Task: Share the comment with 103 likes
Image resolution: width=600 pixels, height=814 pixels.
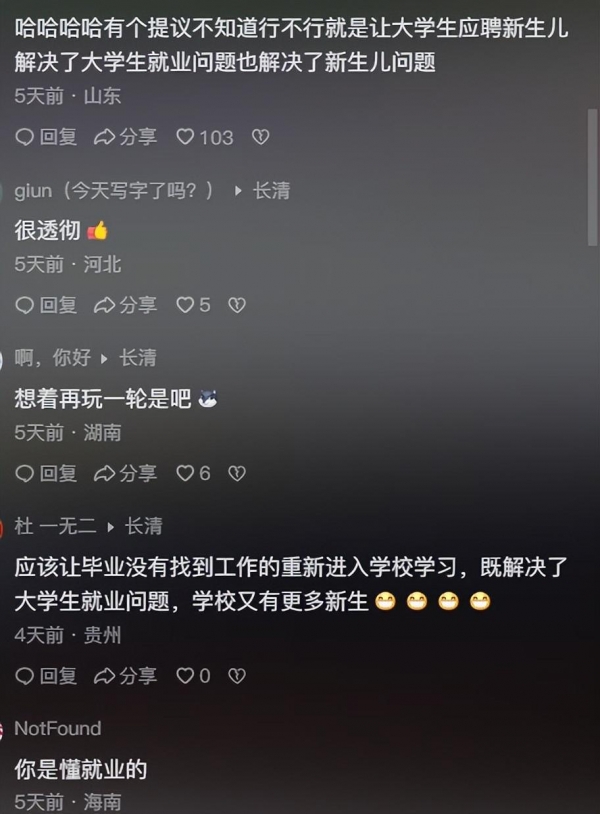Action: tap(125, 137)
